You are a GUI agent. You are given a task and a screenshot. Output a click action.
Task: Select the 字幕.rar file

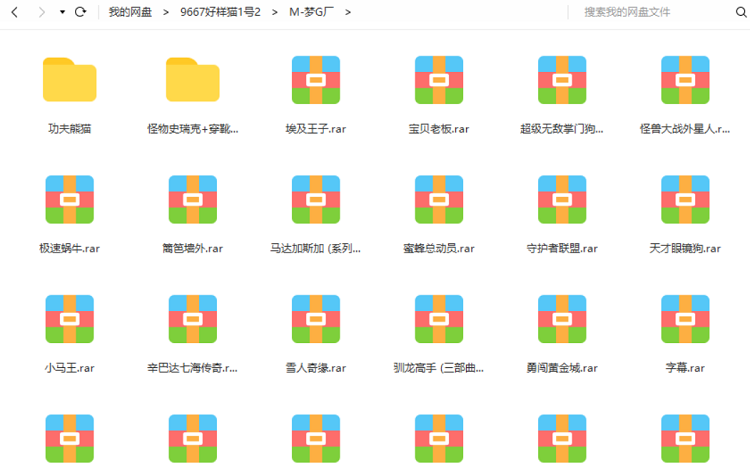684,320
